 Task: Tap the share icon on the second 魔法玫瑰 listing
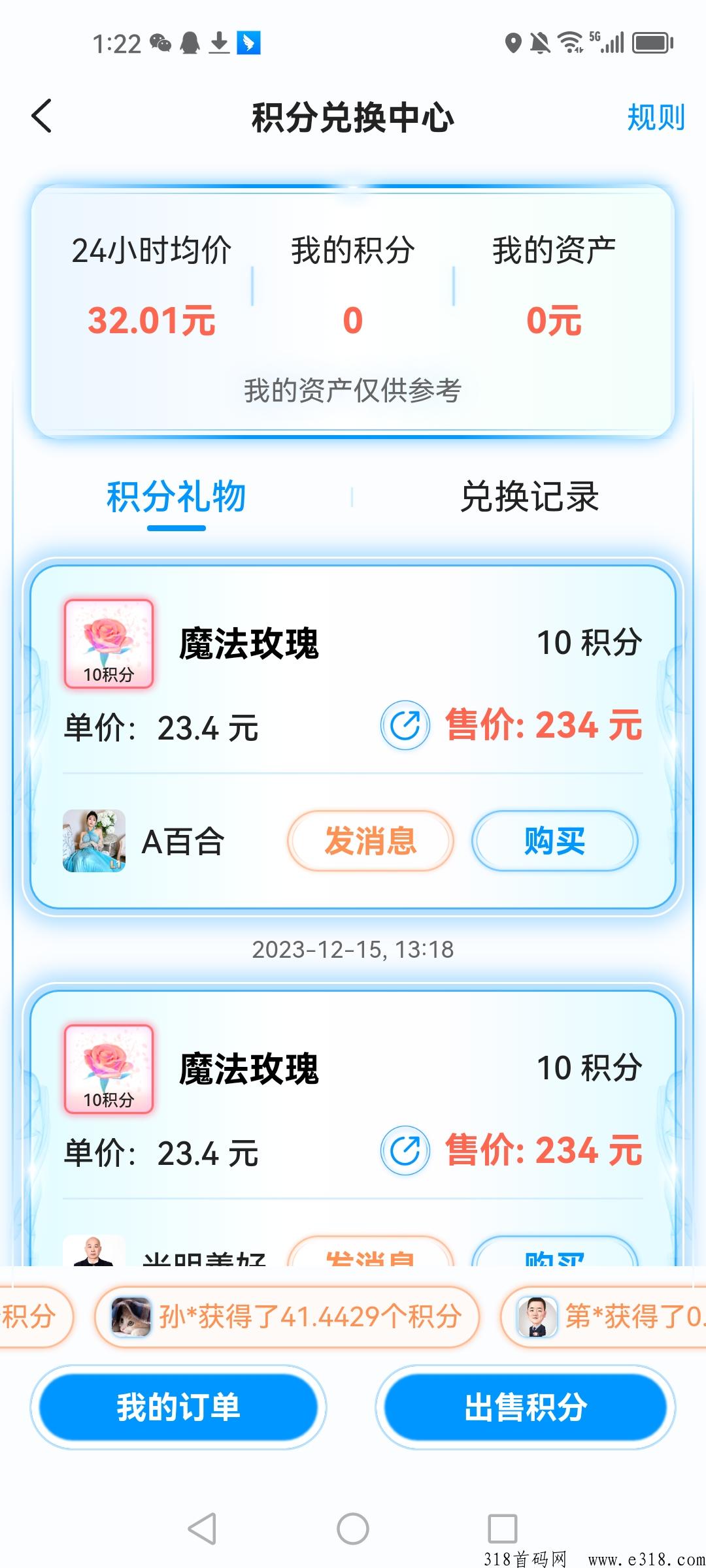(x=405, y=1151)
